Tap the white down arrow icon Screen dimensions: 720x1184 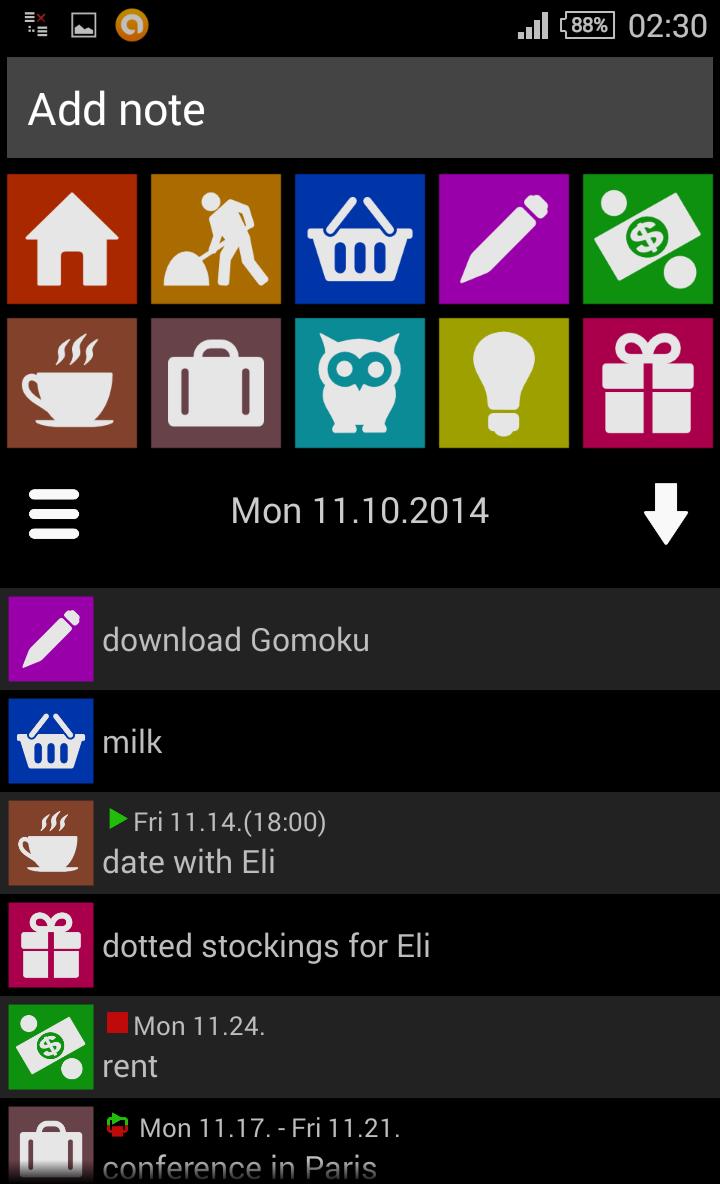pos(665,514)
